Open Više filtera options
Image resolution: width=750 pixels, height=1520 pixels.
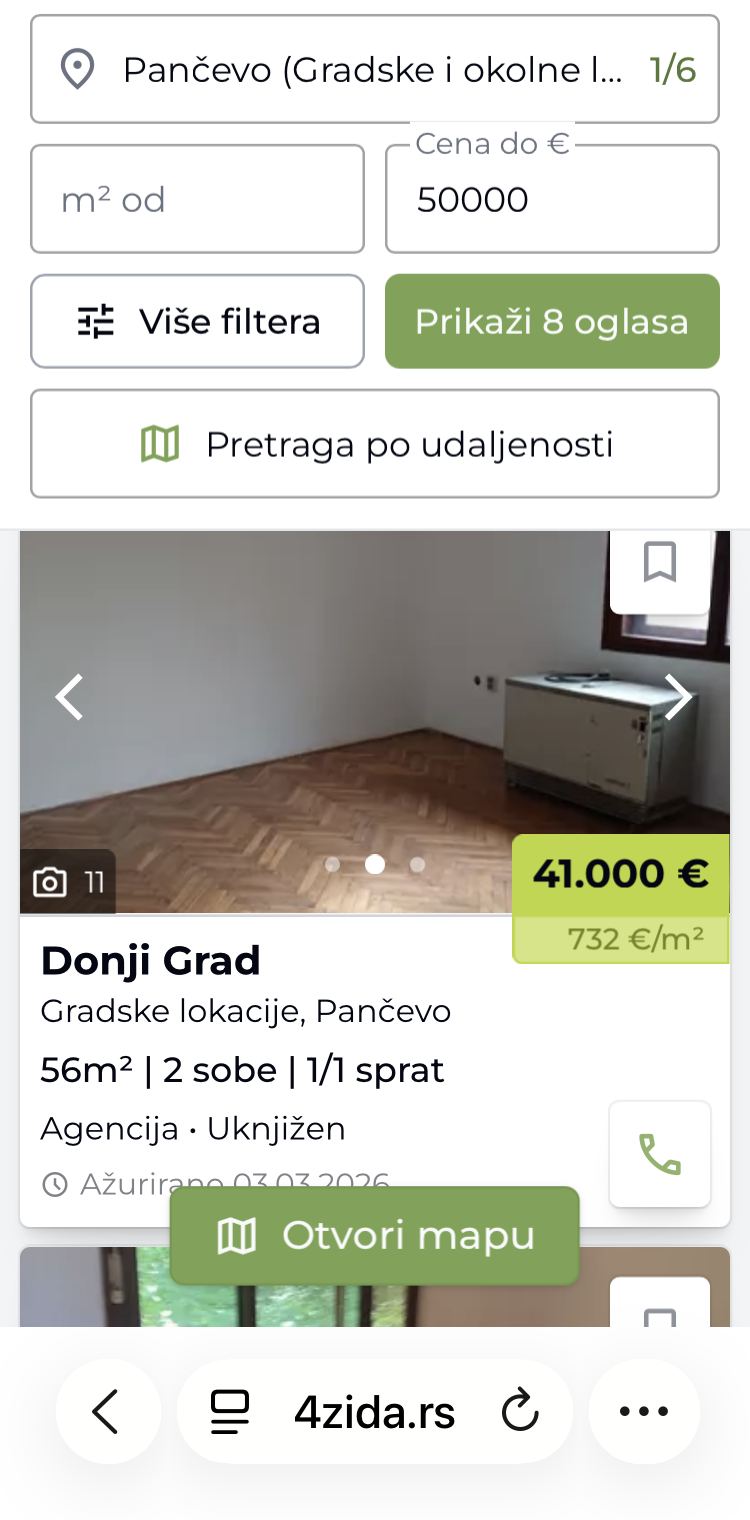(x=197, y=322)
